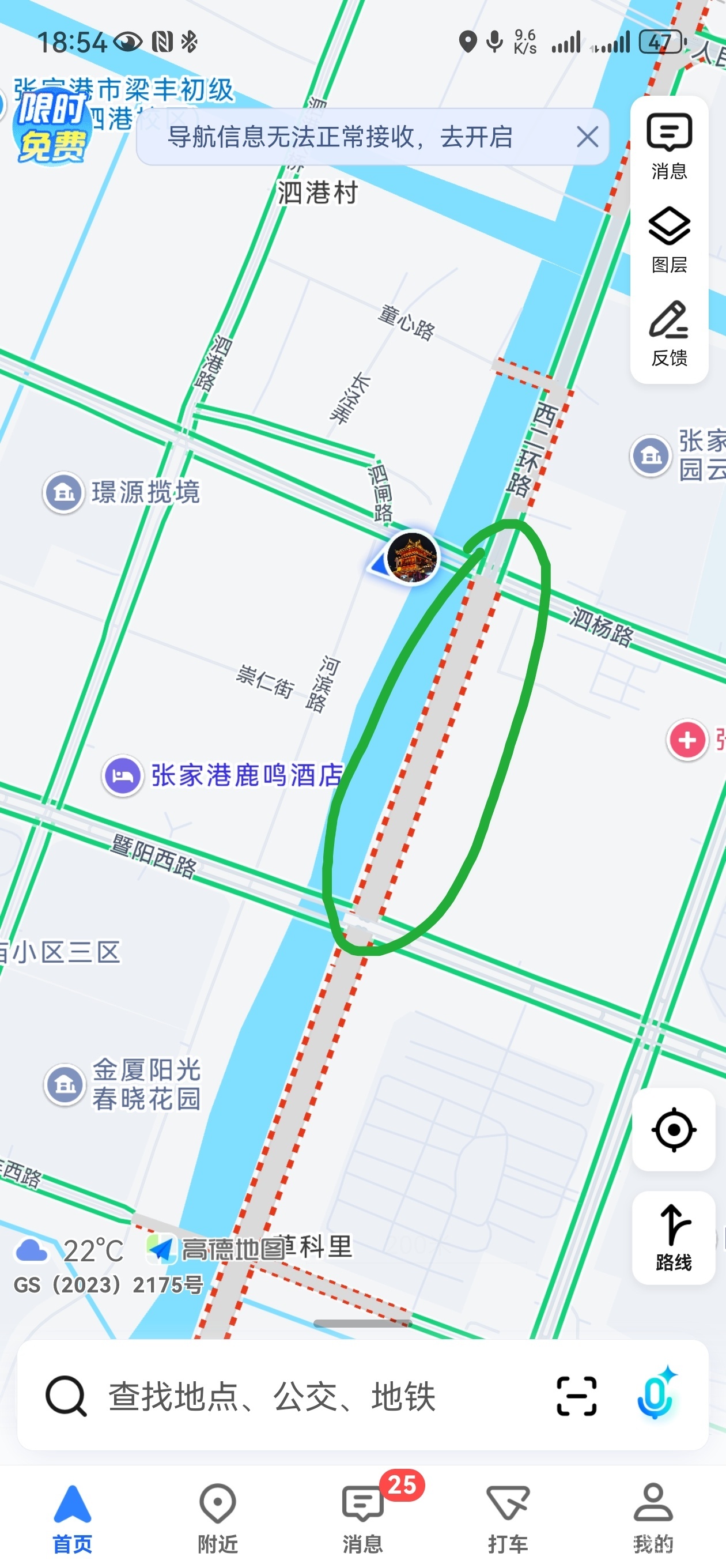726x1568 pixels.
Task: Open the 去开启 navigation notification banner
Action: point(341,137)
